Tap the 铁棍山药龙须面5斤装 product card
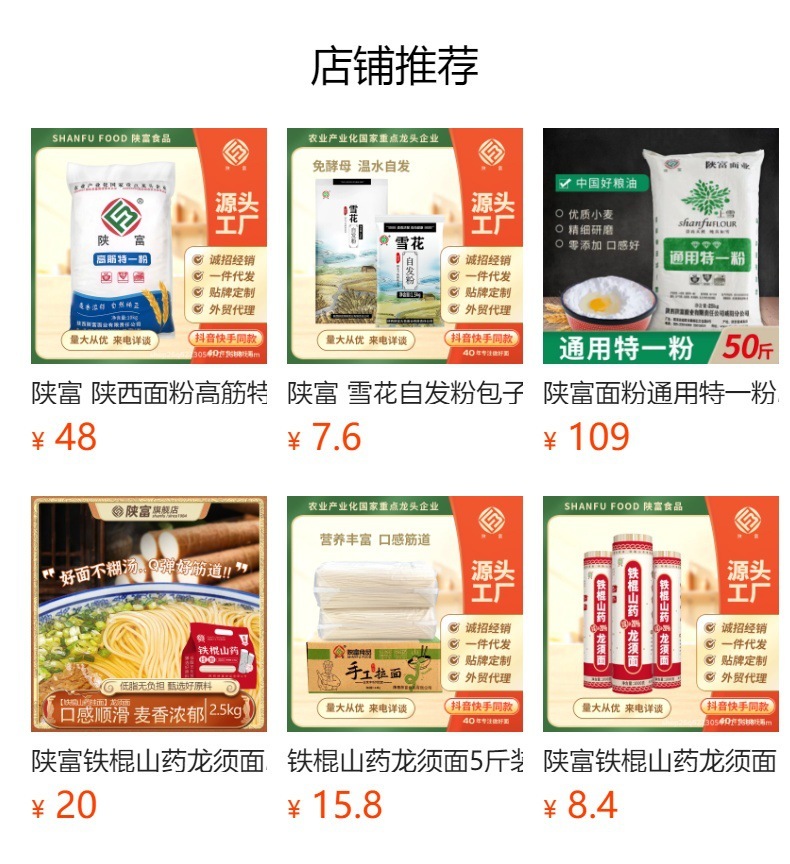The height and width of the screenshot is (864, 790). point(404,614)
